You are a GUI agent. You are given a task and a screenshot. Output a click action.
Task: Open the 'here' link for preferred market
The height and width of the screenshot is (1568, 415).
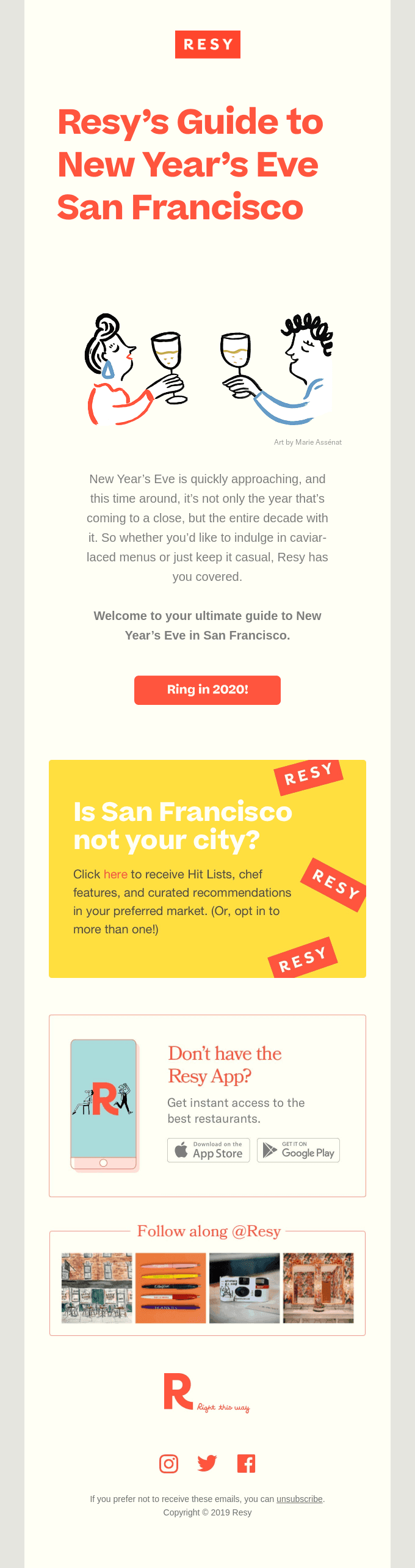coord(115,874)
